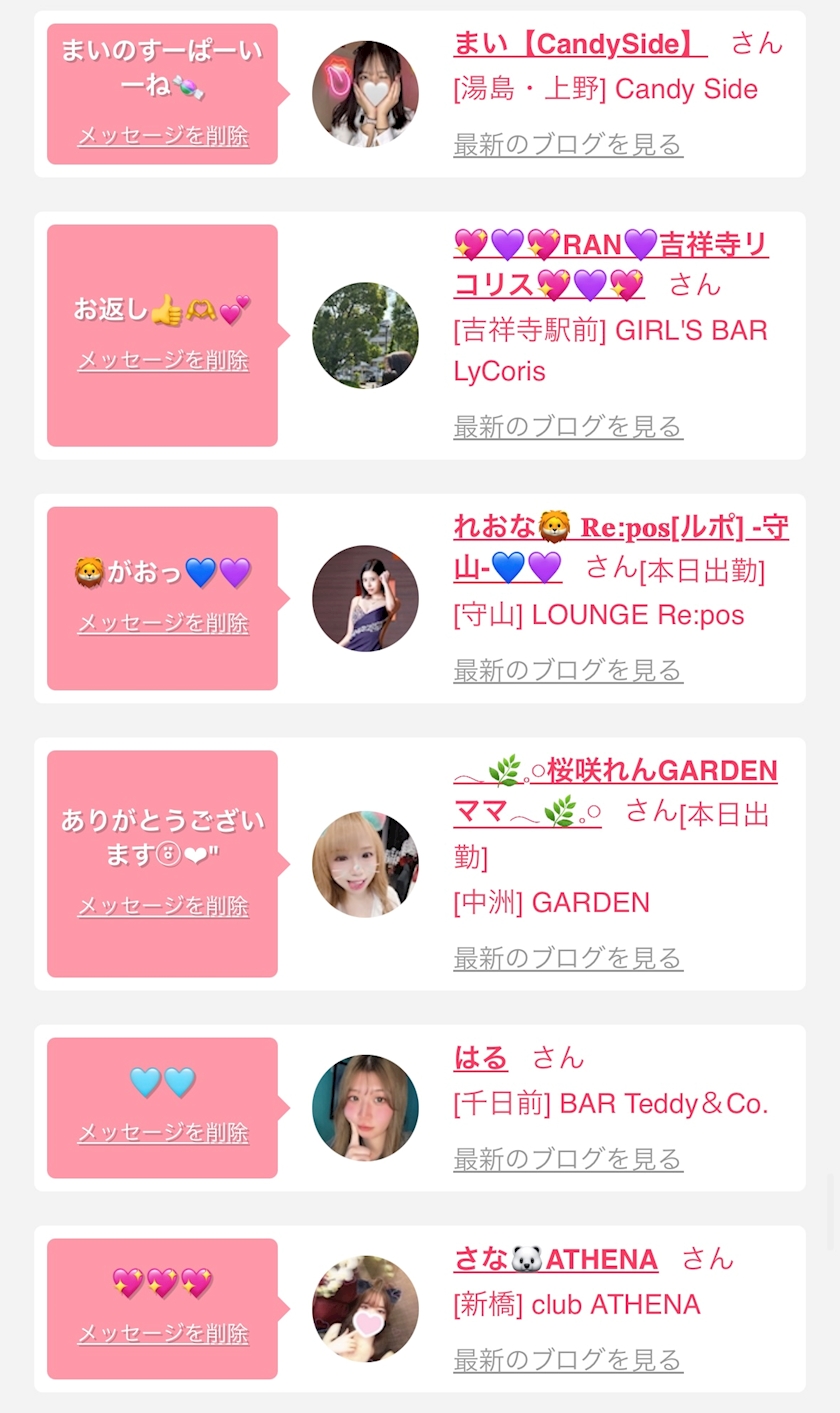Open さな ATHENA profile link
Image resolution: width=840 pixels, height=1413 pixels.
point(556,1258)
